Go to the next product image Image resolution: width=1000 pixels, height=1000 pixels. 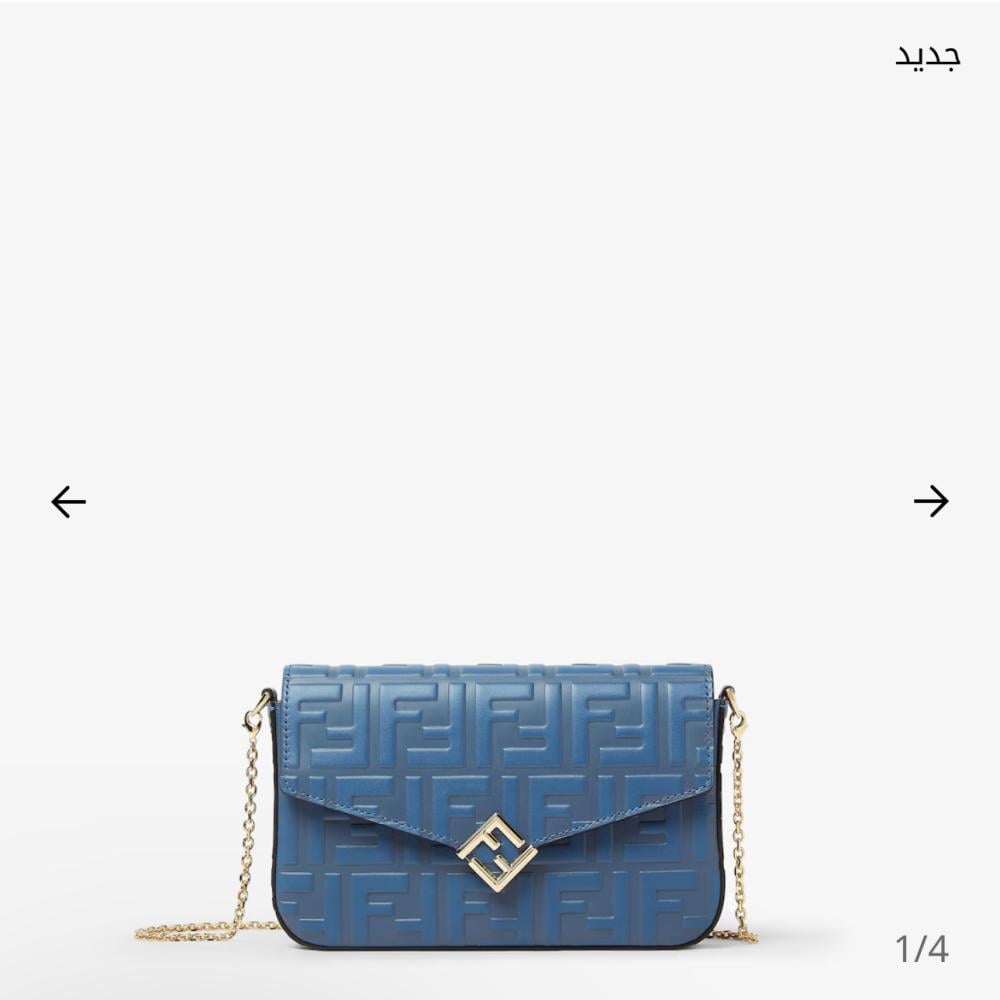[x=930, y=501]
